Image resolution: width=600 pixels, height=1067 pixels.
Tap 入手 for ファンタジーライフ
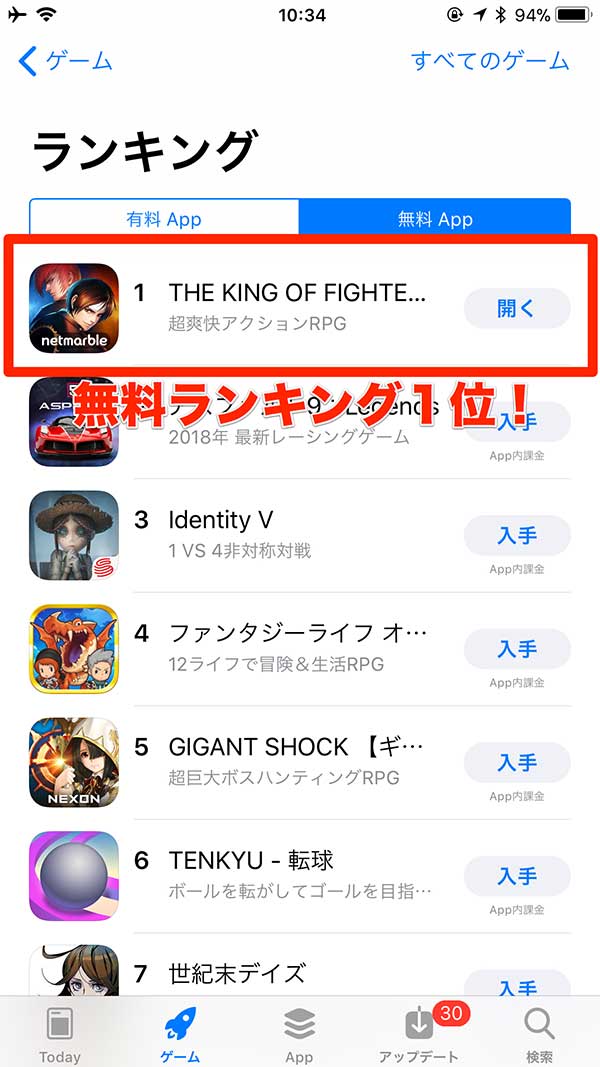coord(517,650)
